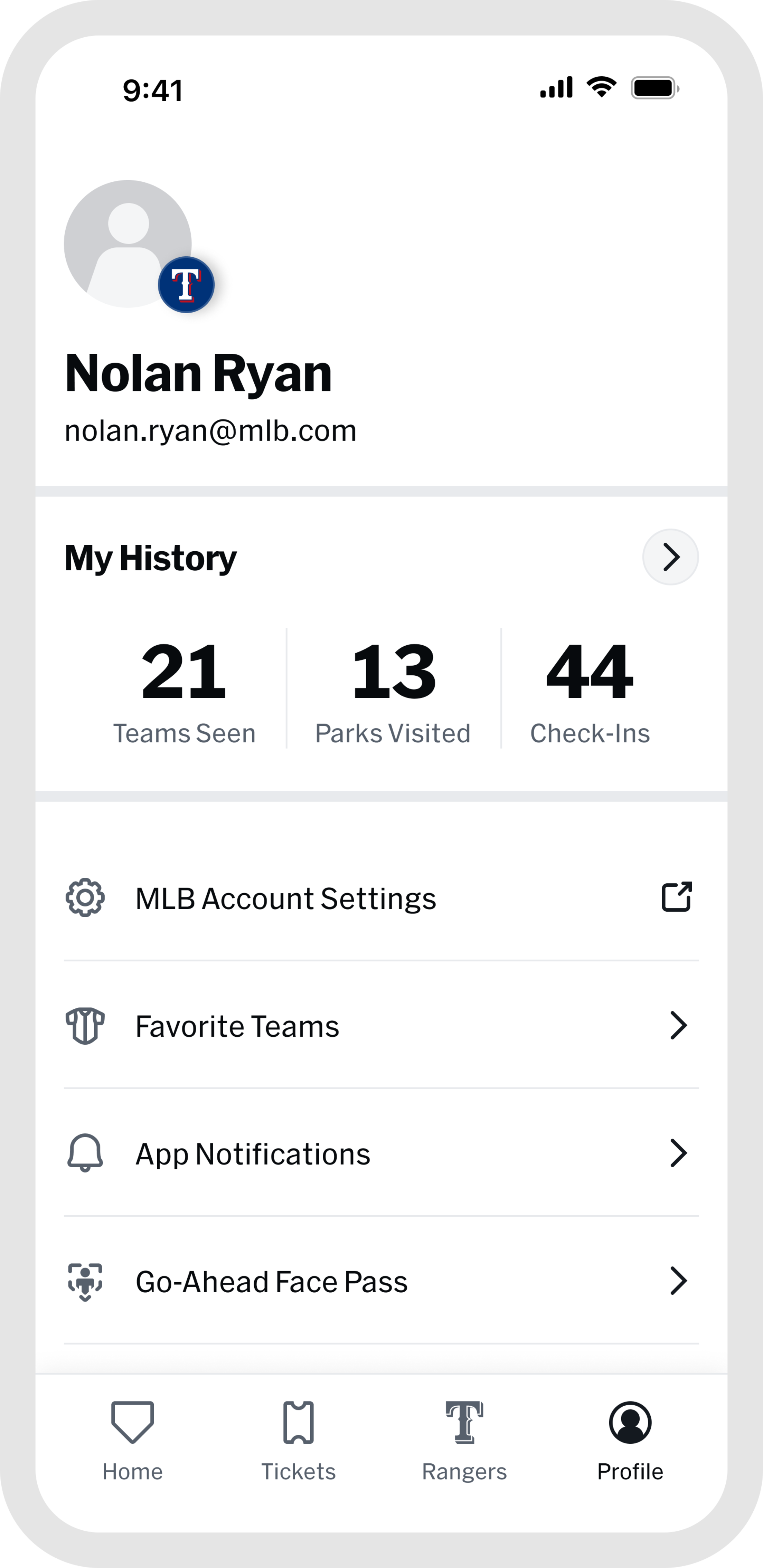Switch to the Home tab
763x1568 pixels.
pyautogui.click(x=133, y=1440)
